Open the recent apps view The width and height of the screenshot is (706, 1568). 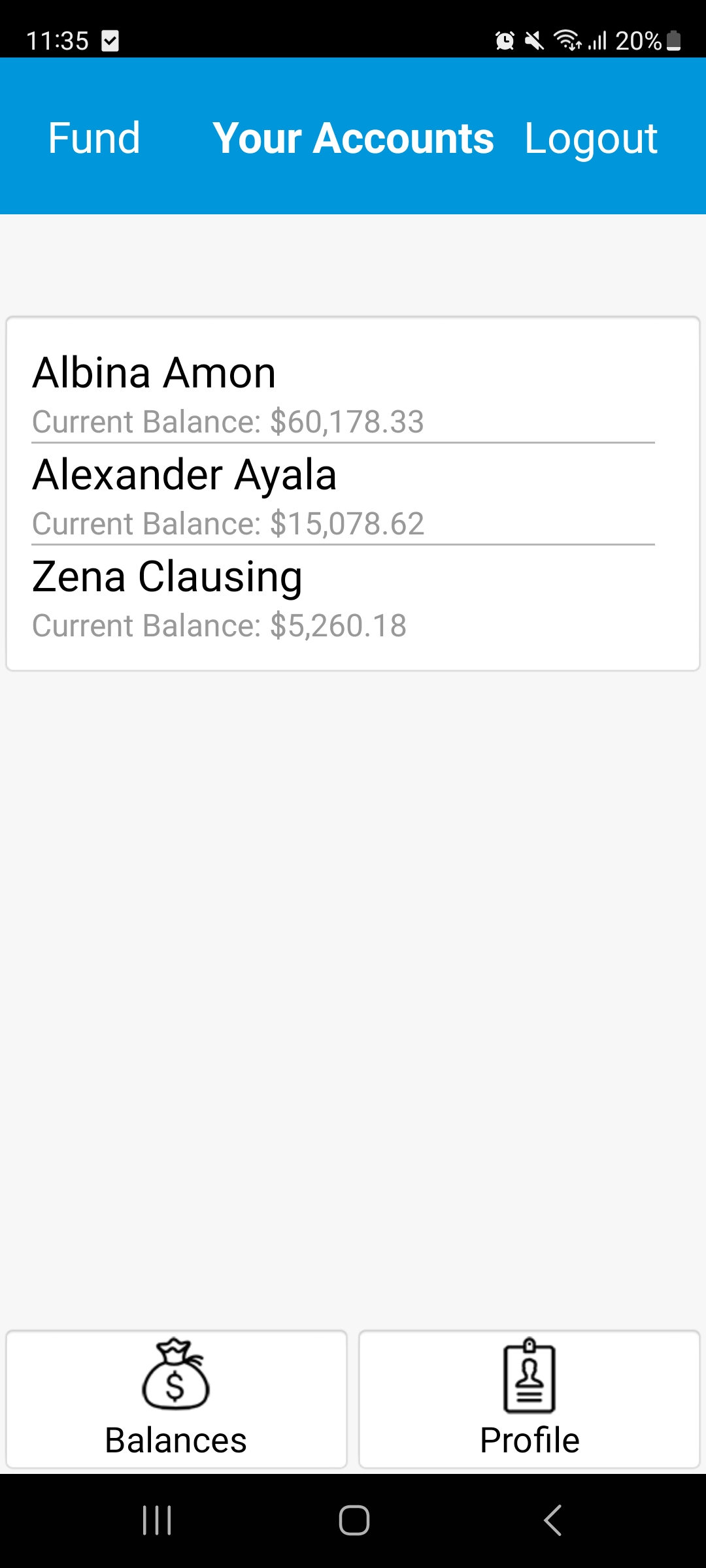pyautogui.click(x=157, y=1520)
